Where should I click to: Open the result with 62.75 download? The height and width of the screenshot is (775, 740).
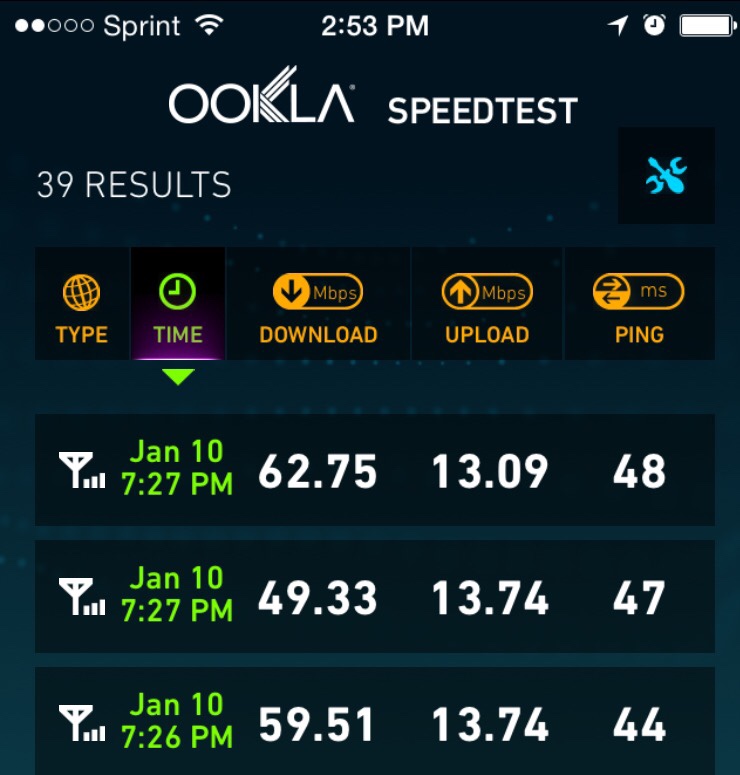pyautogui.click(x=374, y=470)
